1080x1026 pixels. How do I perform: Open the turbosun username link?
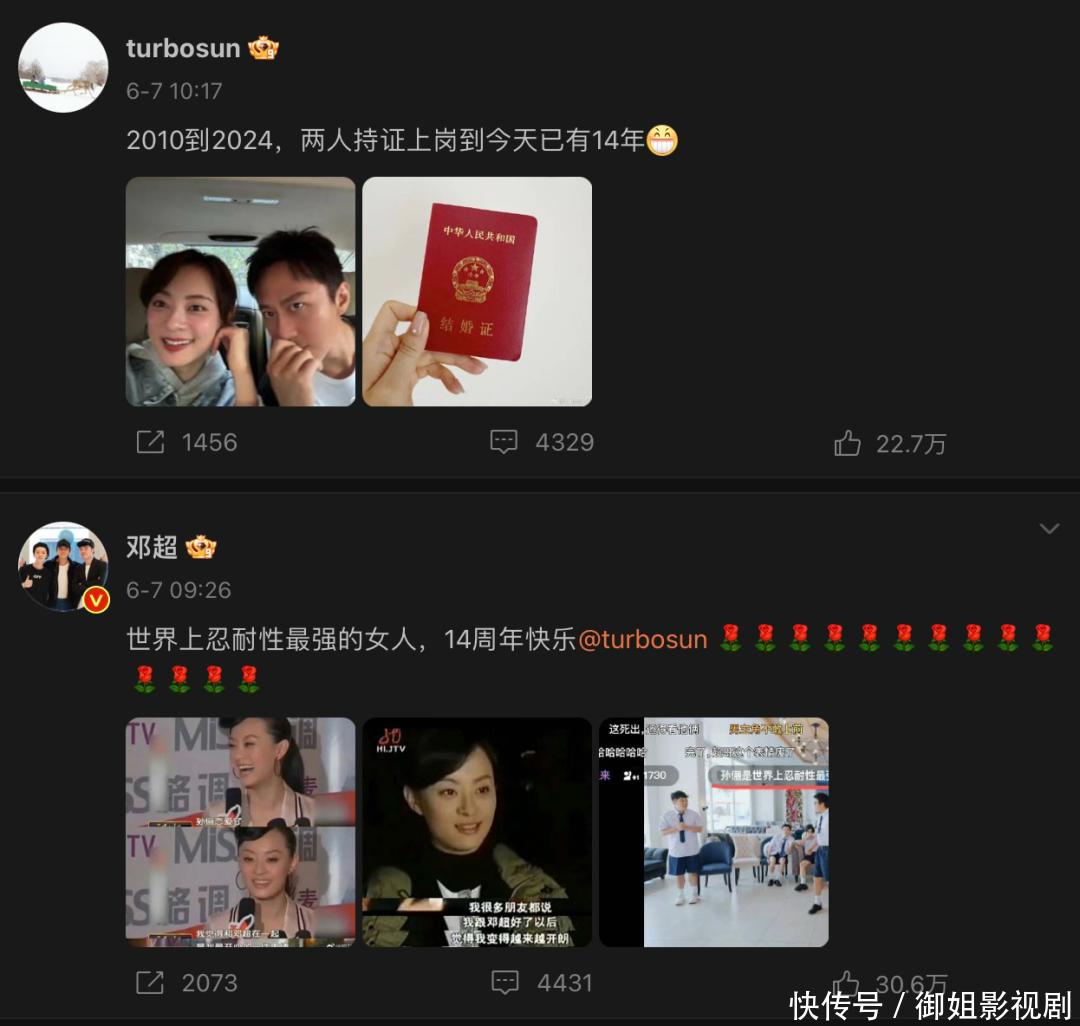coord(183,47)
